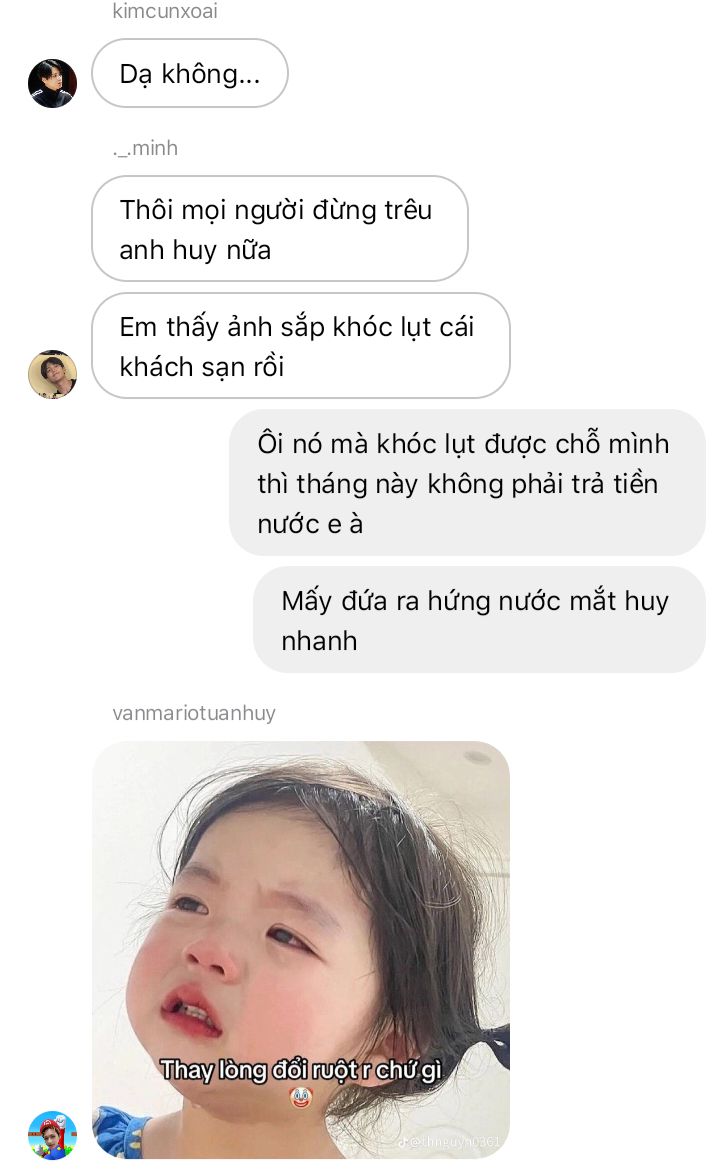
Task: Open vanmariotuanhuy's Mario avatar
Action: (52, 1135)
